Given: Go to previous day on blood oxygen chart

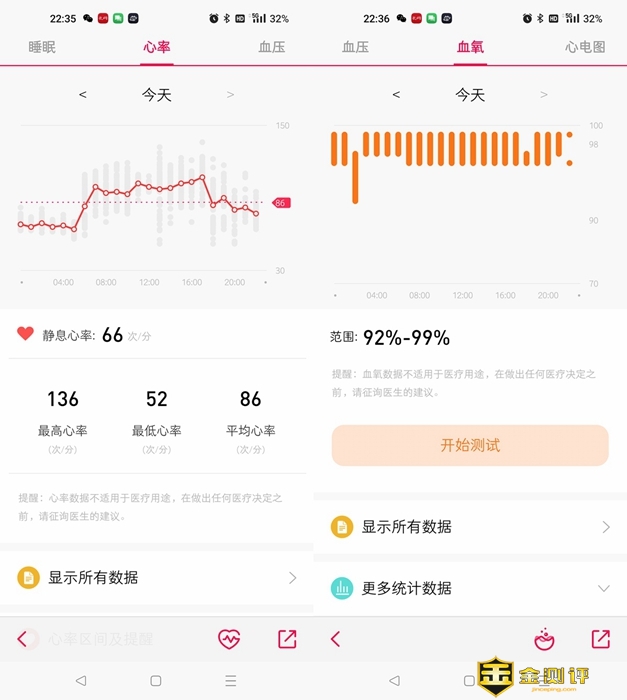Looking at the screenshot, I should (396, 95).
